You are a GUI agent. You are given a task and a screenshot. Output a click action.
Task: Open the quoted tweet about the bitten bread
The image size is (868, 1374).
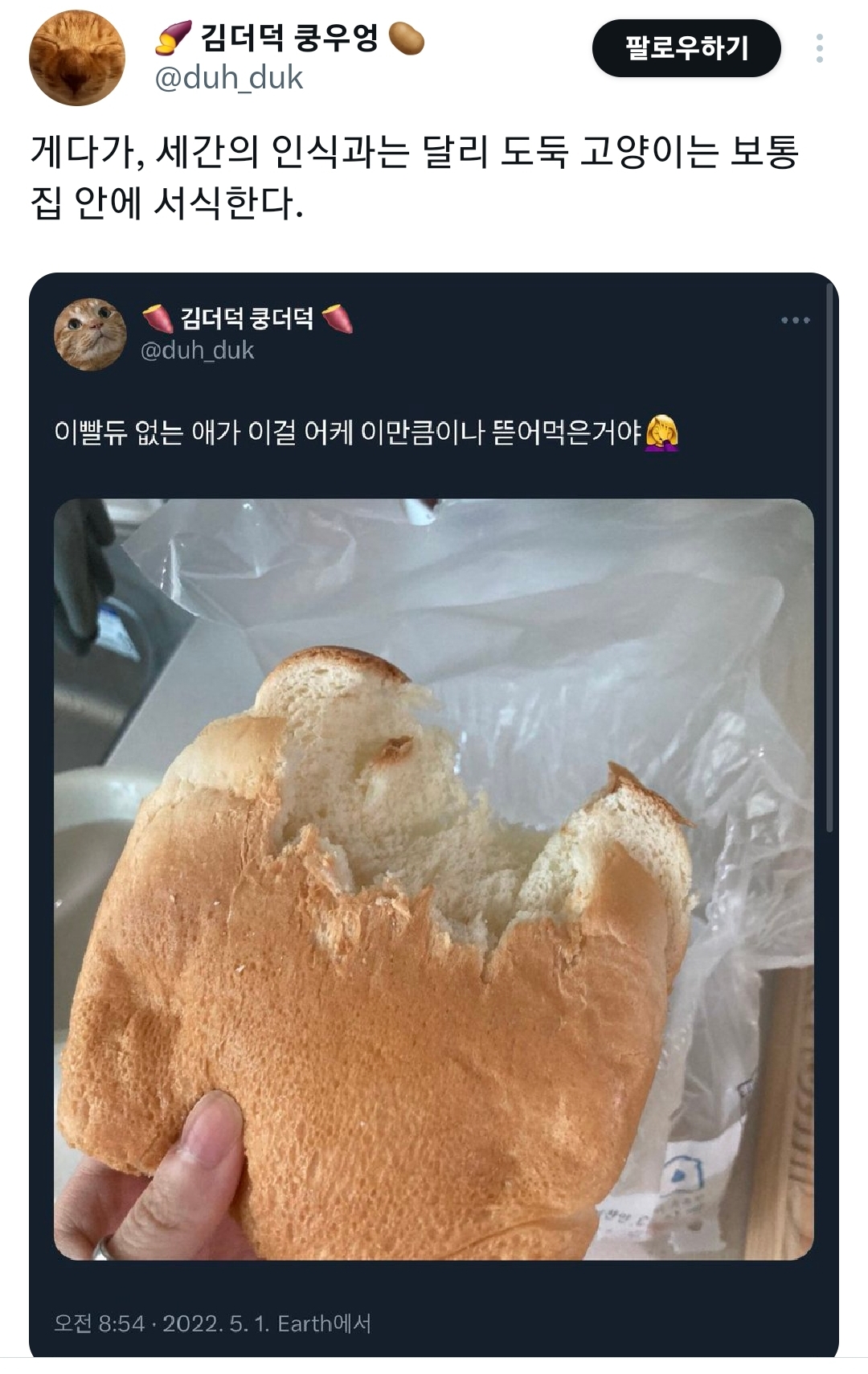[434, 434]
